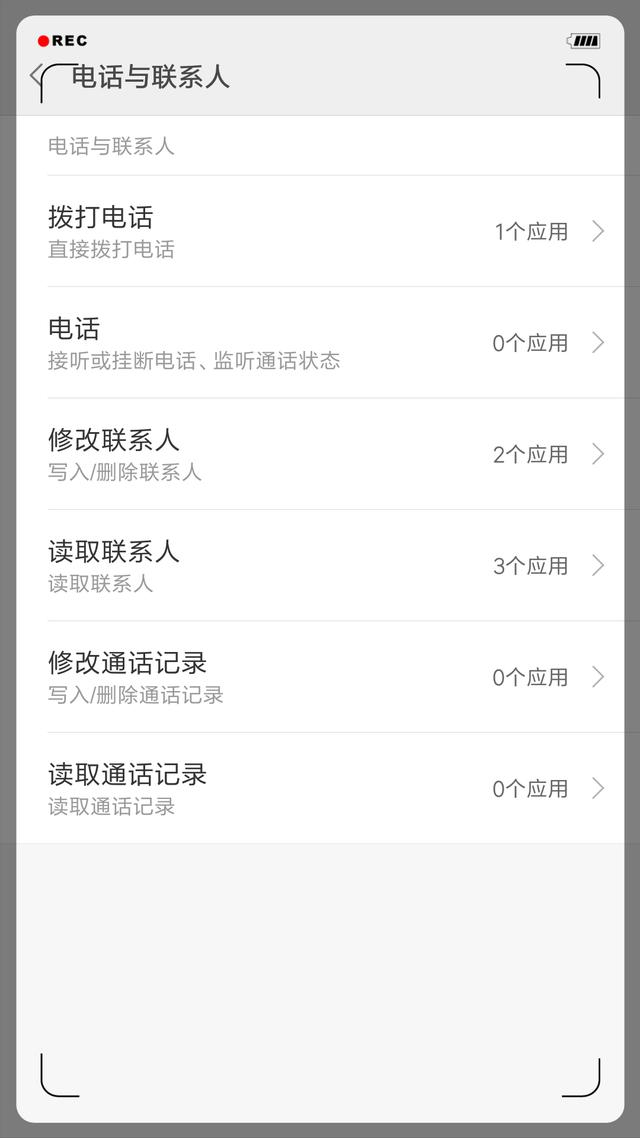The height and width of the screenshot is (1138, 640).
Task: Open the 电话 permission row
Action: 320,343
